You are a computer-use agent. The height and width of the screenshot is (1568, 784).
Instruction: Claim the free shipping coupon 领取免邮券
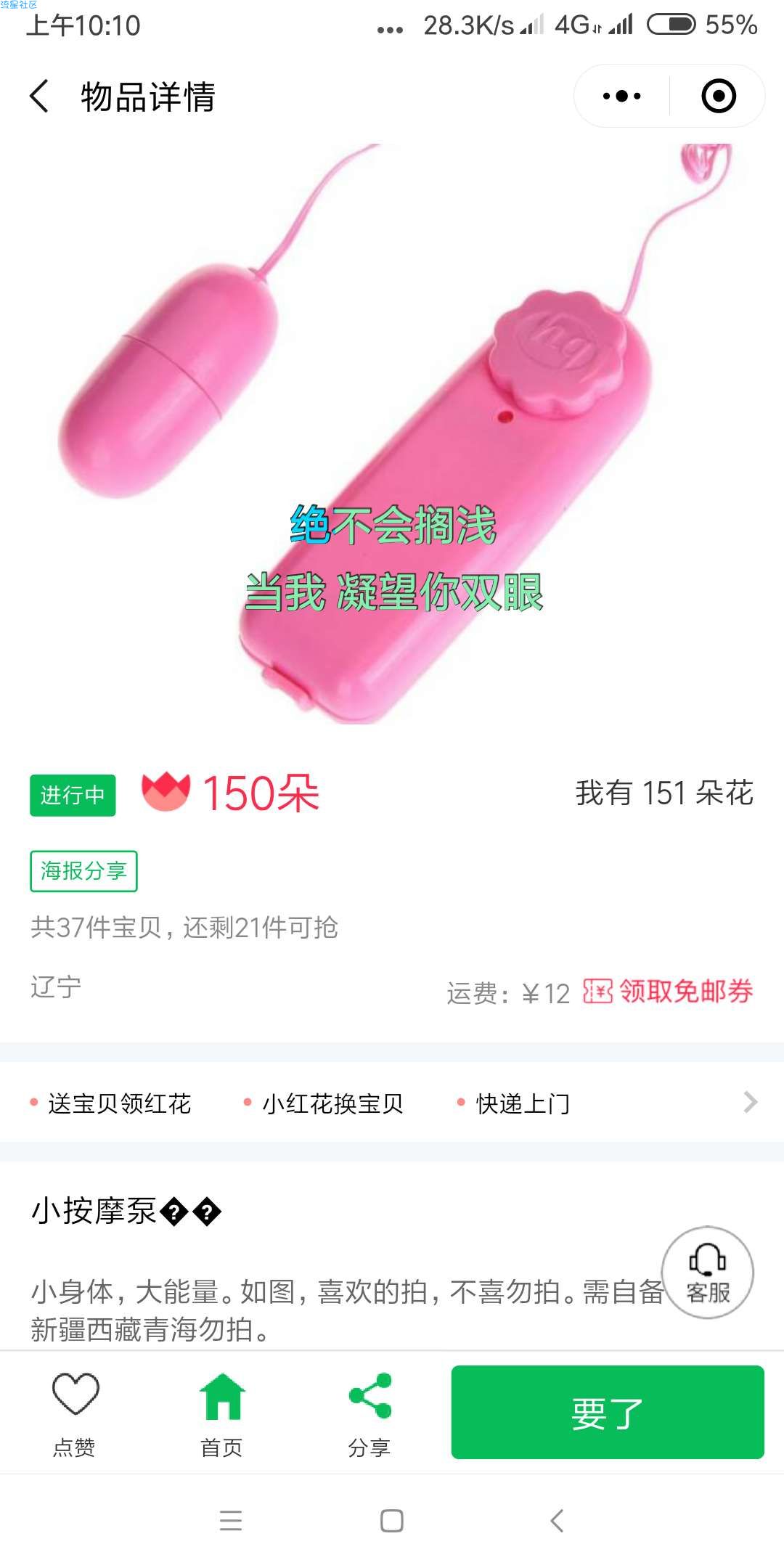click(x=669, y=992)
